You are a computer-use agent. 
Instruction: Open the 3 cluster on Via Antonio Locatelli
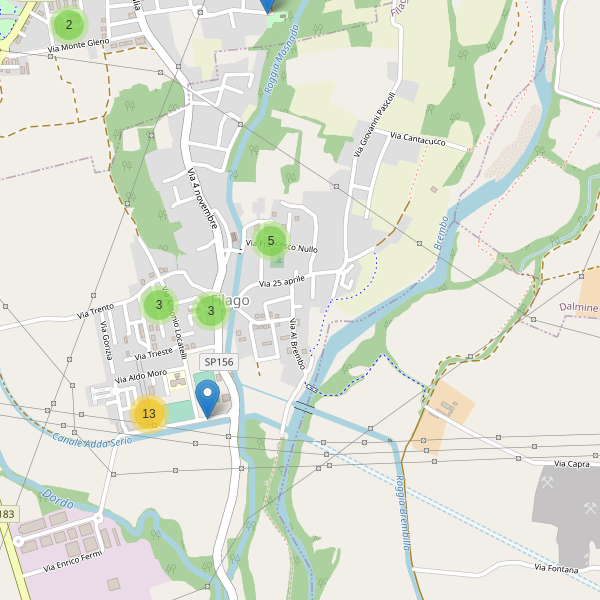(x=158, y=305)
